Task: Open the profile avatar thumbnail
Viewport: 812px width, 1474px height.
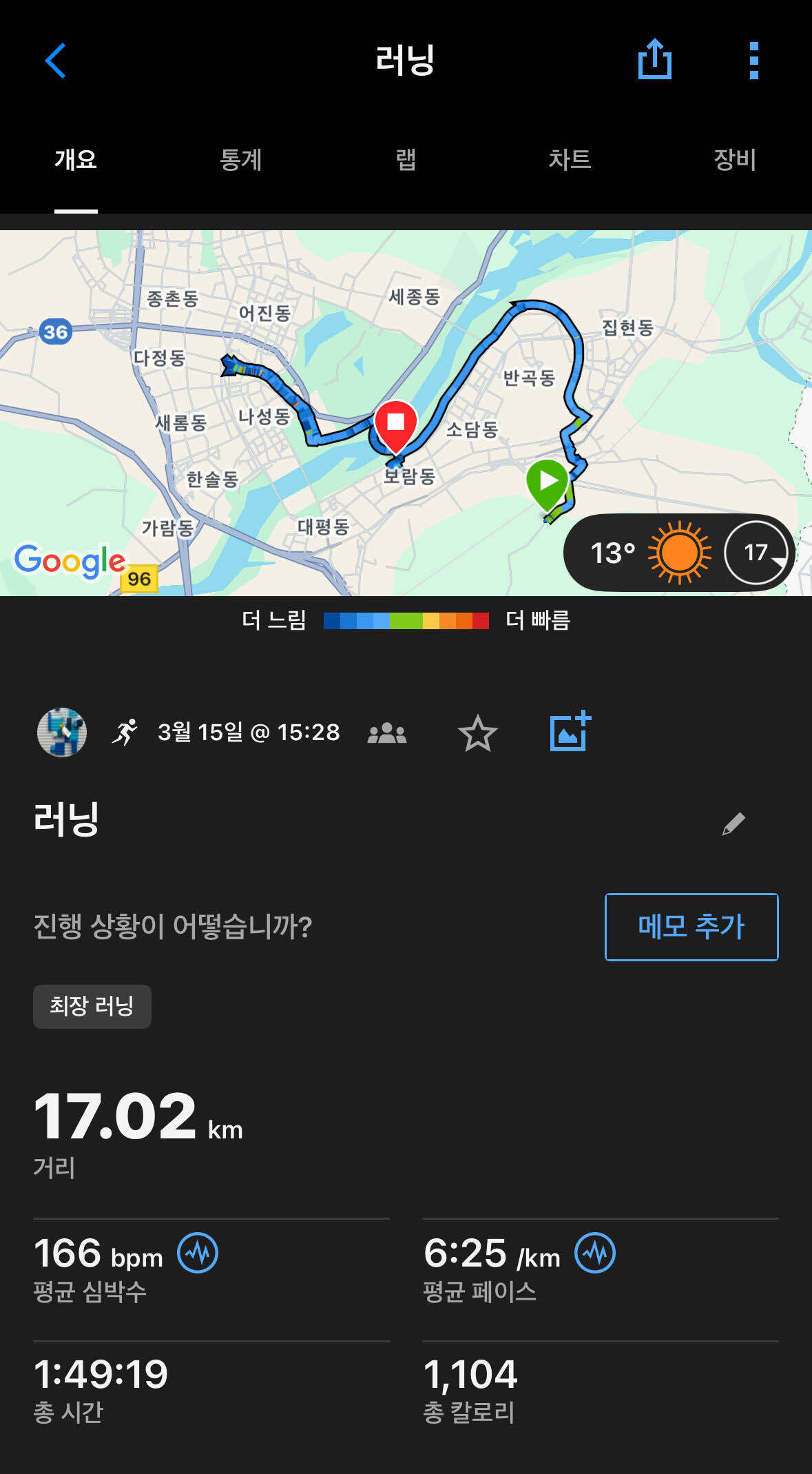Action: click(62, 733)
